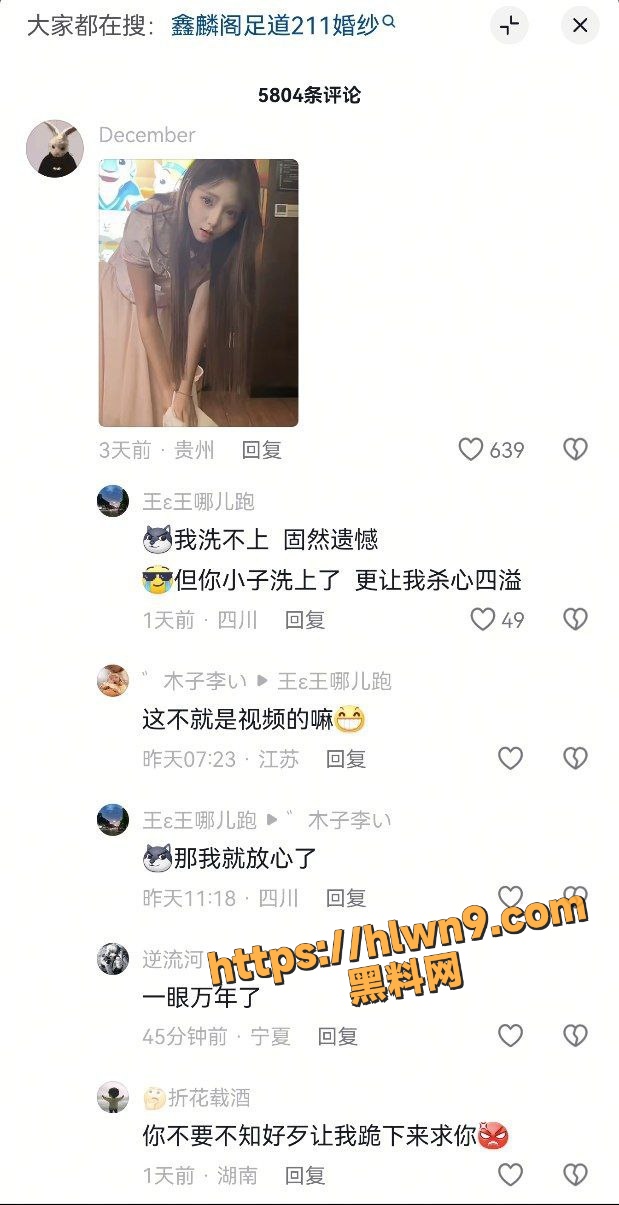Open 王ε王哪儿跑's profile from first reply
This screenshot has height=1205, width=619.
pos(113,501)
